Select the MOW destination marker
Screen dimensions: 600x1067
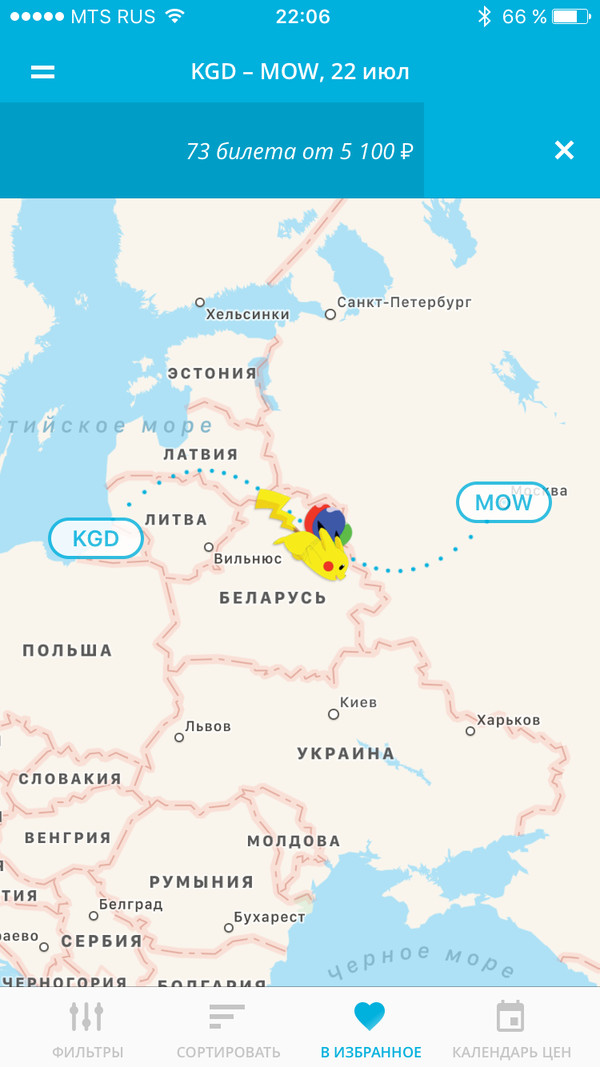pyautogui.click(x=503, y=503)
